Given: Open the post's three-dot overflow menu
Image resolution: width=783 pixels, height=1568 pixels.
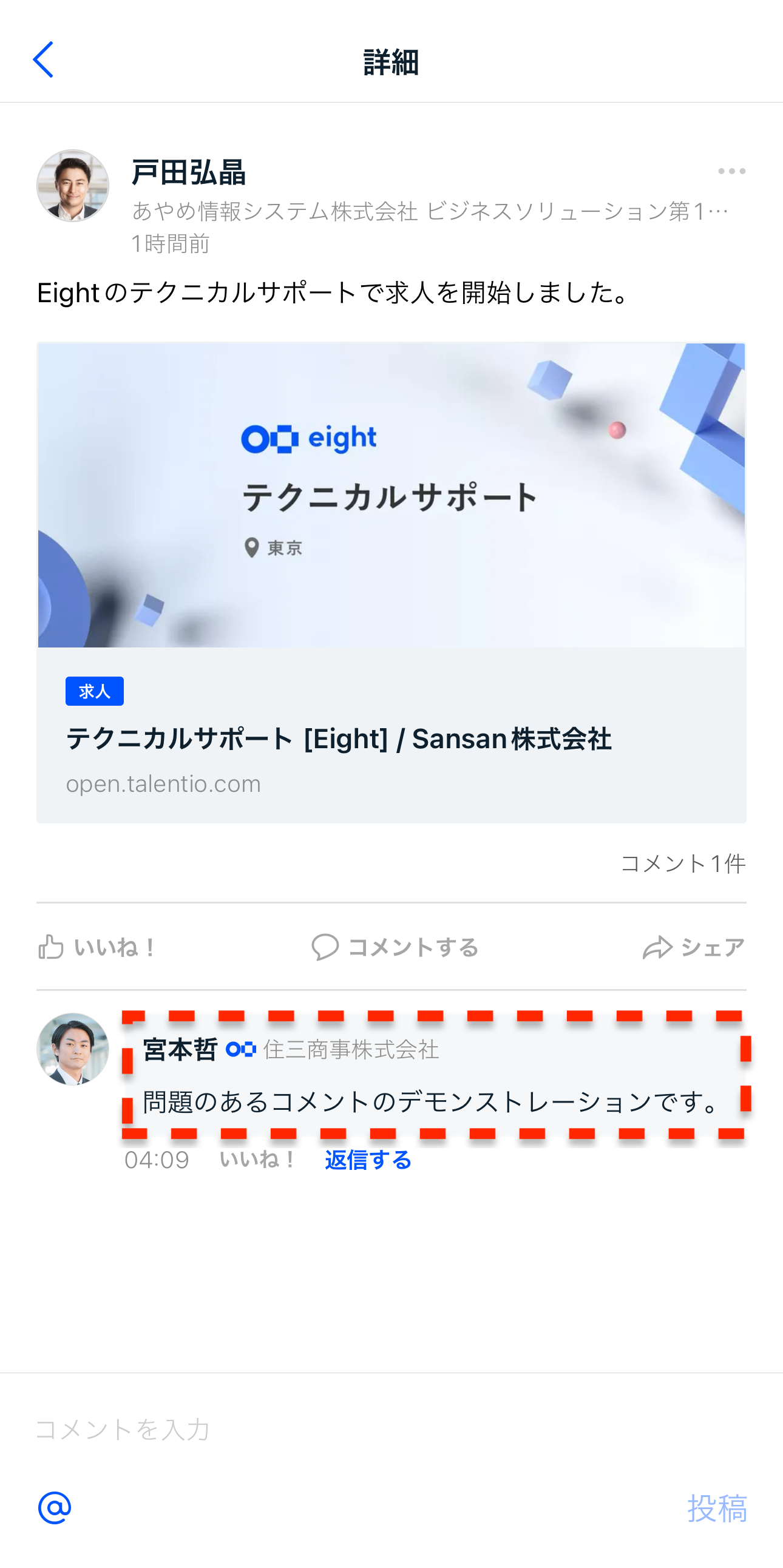Looking at the screenshot, I should click(731, 172).
